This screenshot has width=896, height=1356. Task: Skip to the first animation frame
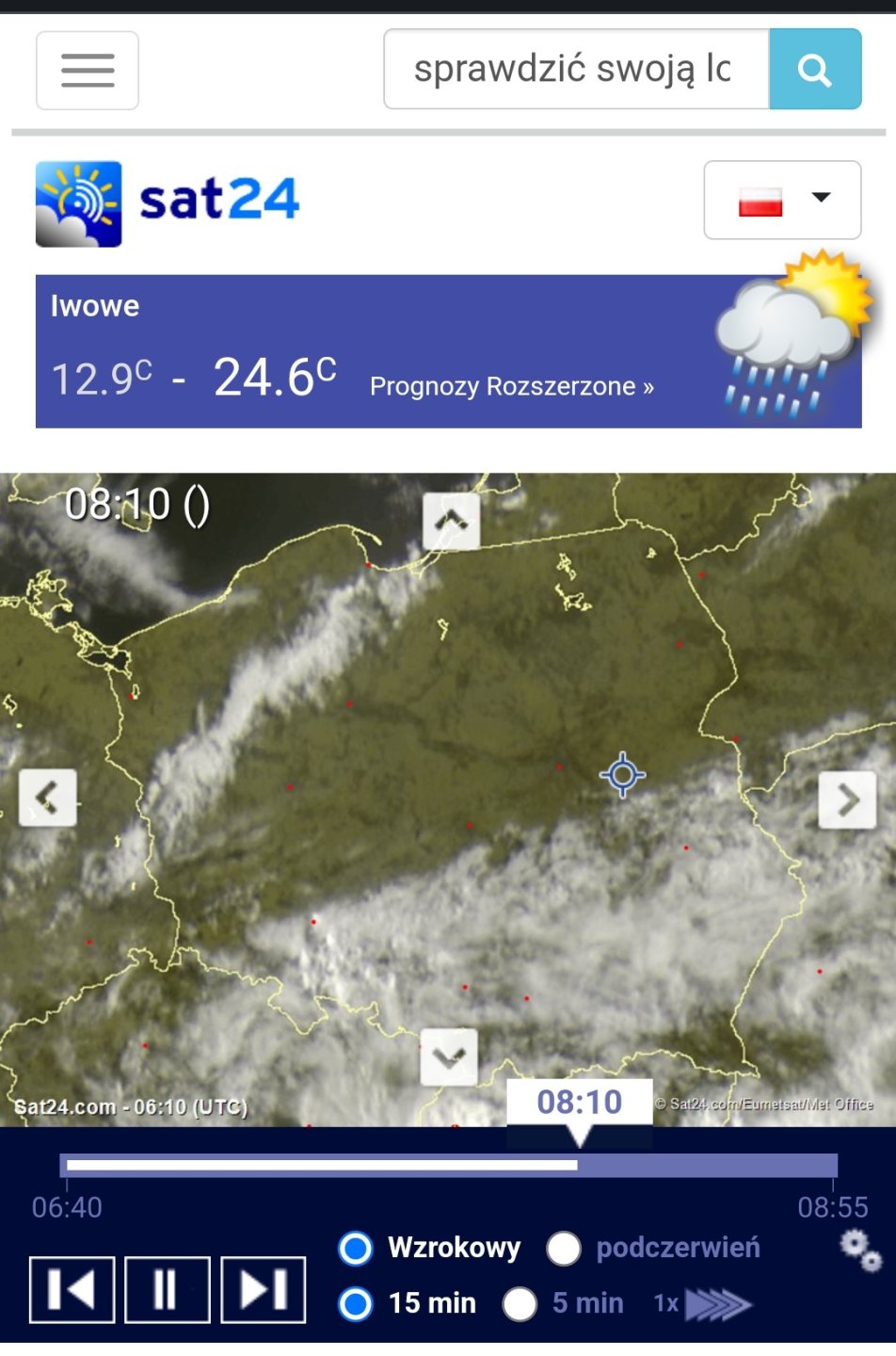(72, 1289)
